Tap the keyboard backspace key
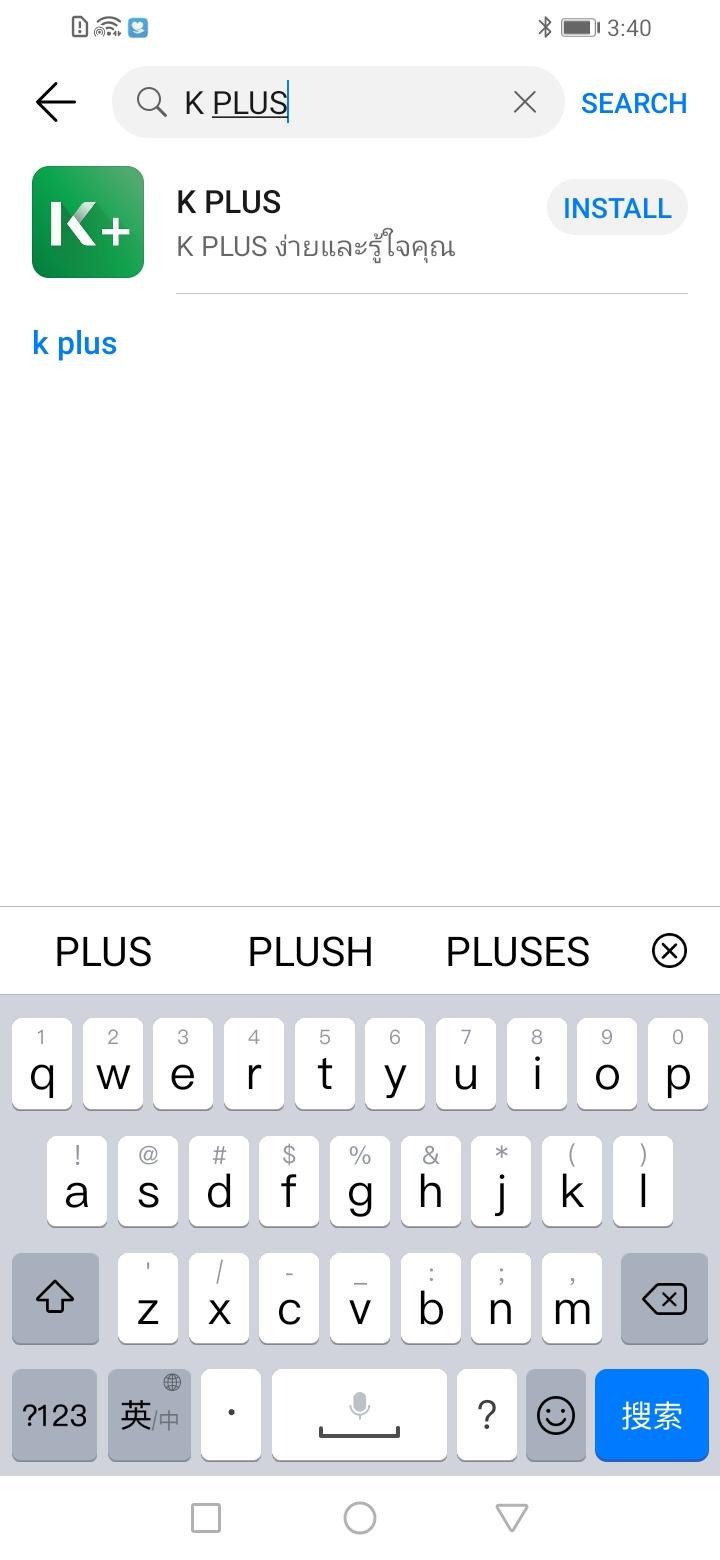Viewport: 720px width, 1560px height. (x=664, y=1299)
